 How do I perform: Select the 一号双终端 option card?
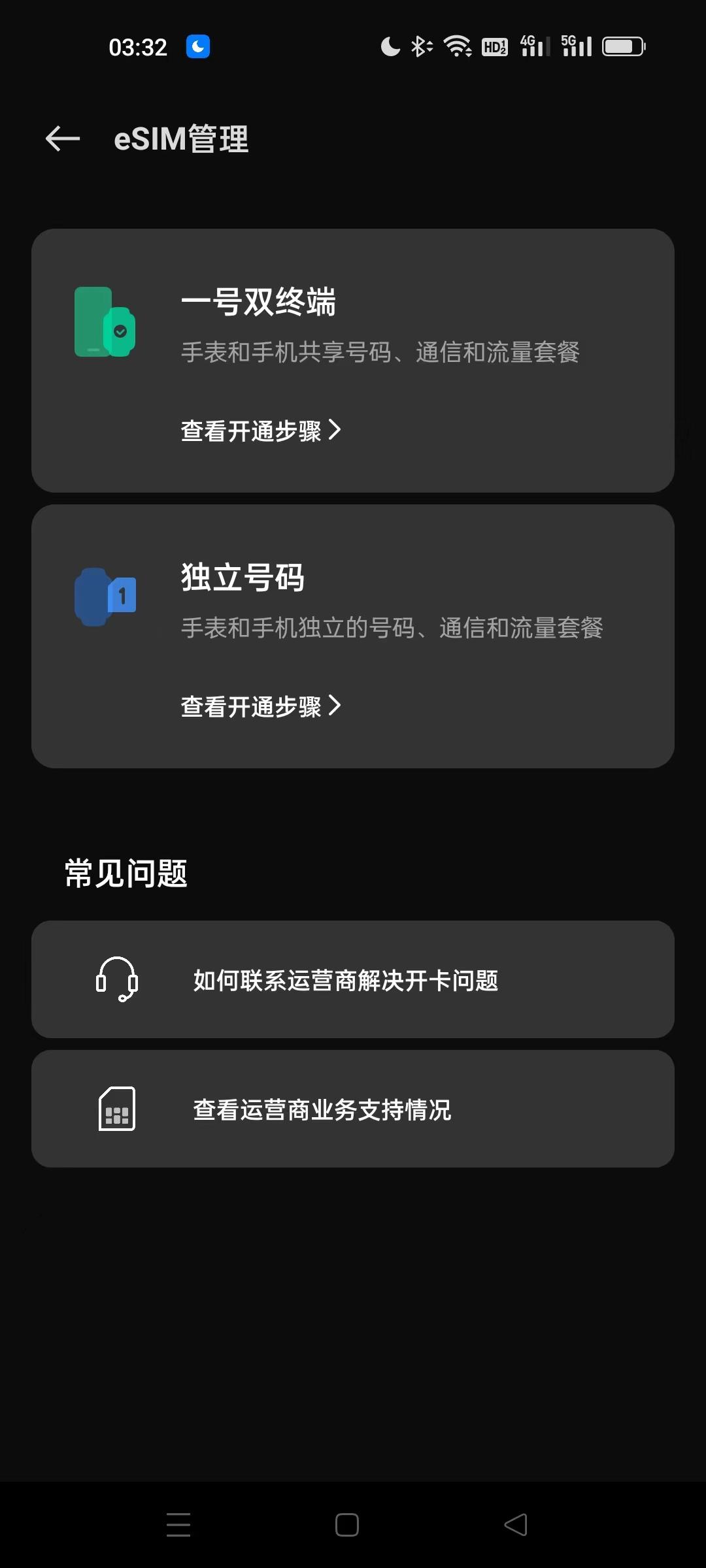353,360
